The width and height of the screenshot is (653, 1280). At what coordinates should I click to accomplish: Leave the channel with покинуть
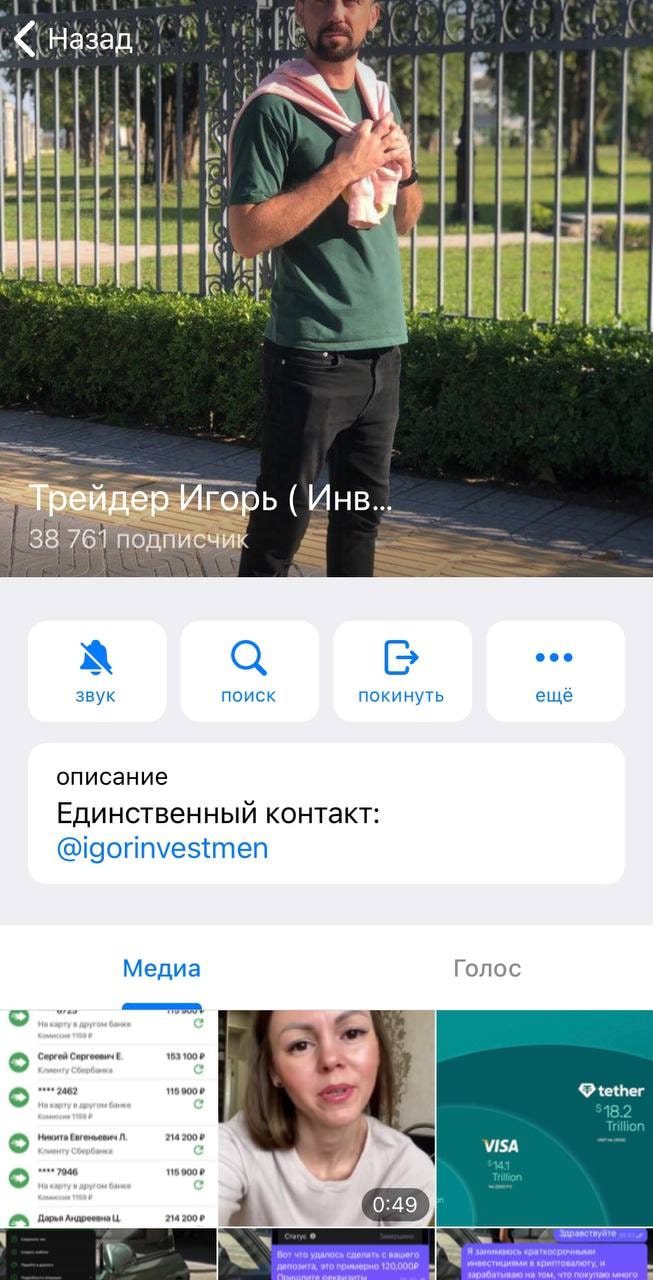point(402,671)
